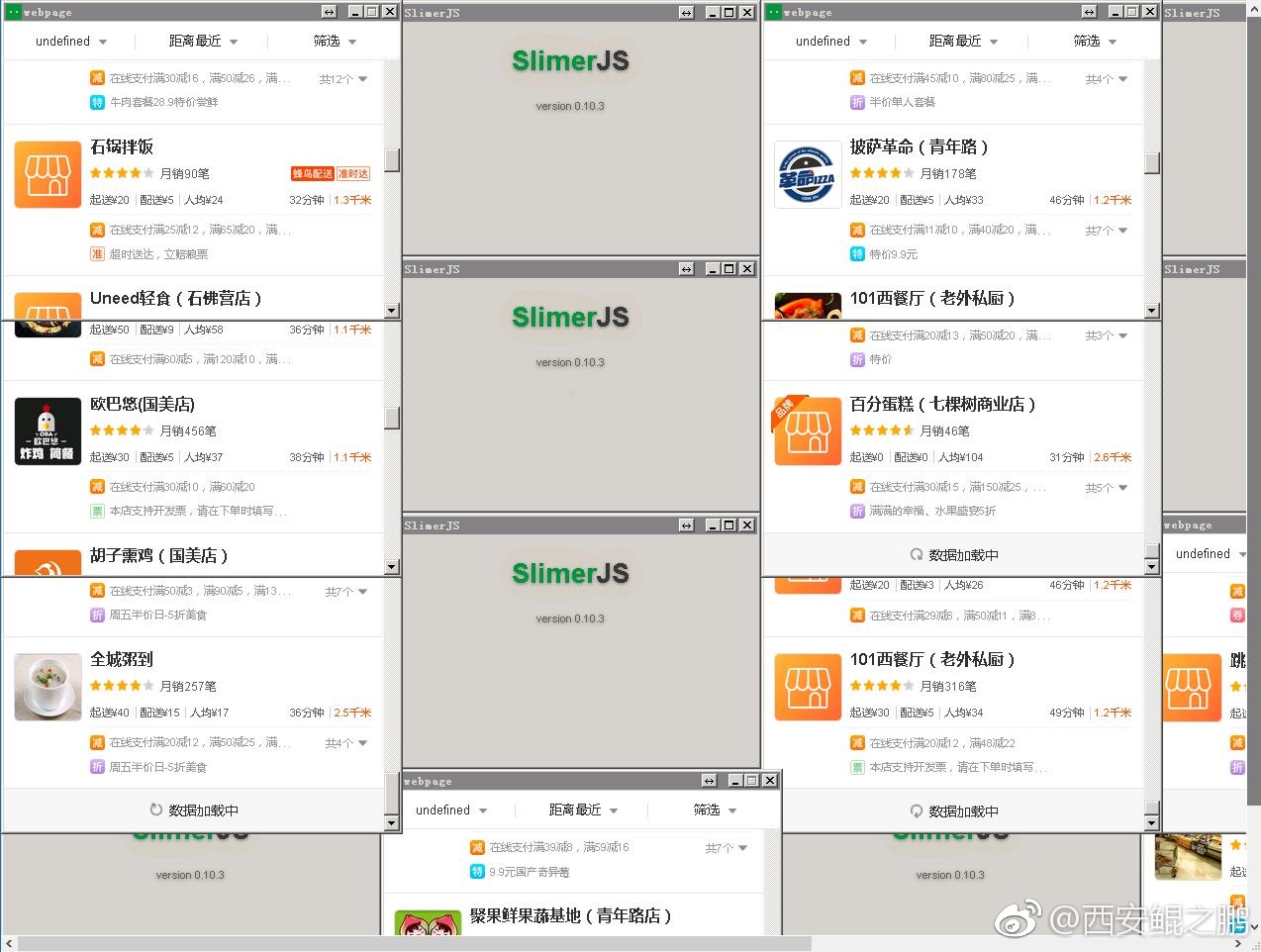Screen dimensions: 1261x952
Task: Open the 全城粥到 restaurant card
Action: [122, 660]
